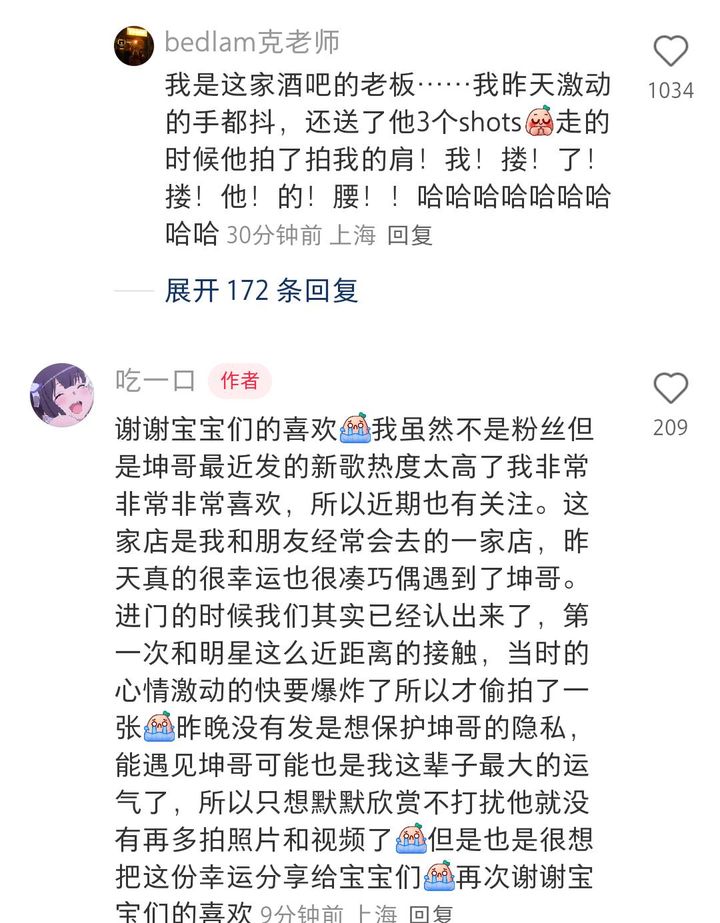This screenshot has width=720, height=923.
Task: Open the username bedlam克老师
Action: (252, 42)
